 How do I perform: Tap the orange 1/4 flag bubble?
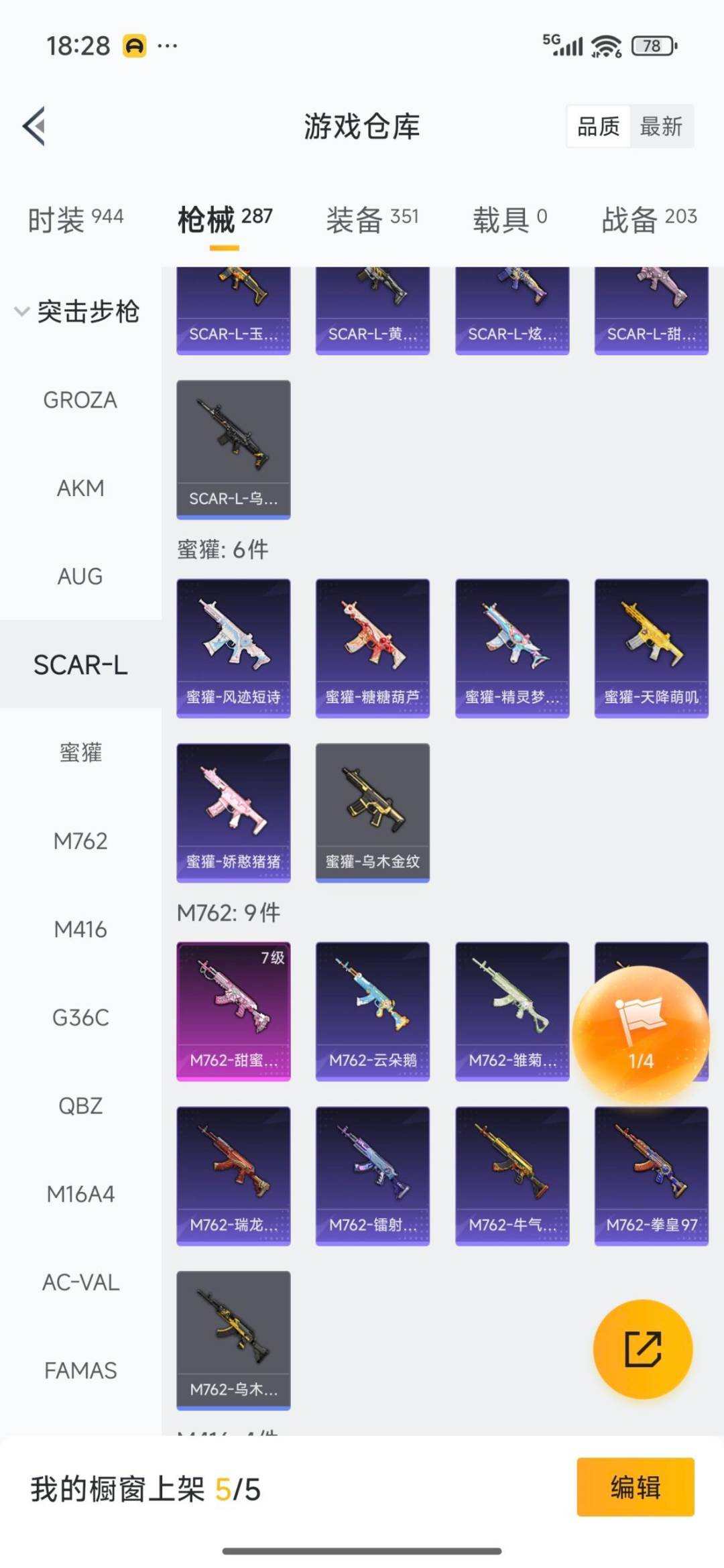(x=641, y=1034)
